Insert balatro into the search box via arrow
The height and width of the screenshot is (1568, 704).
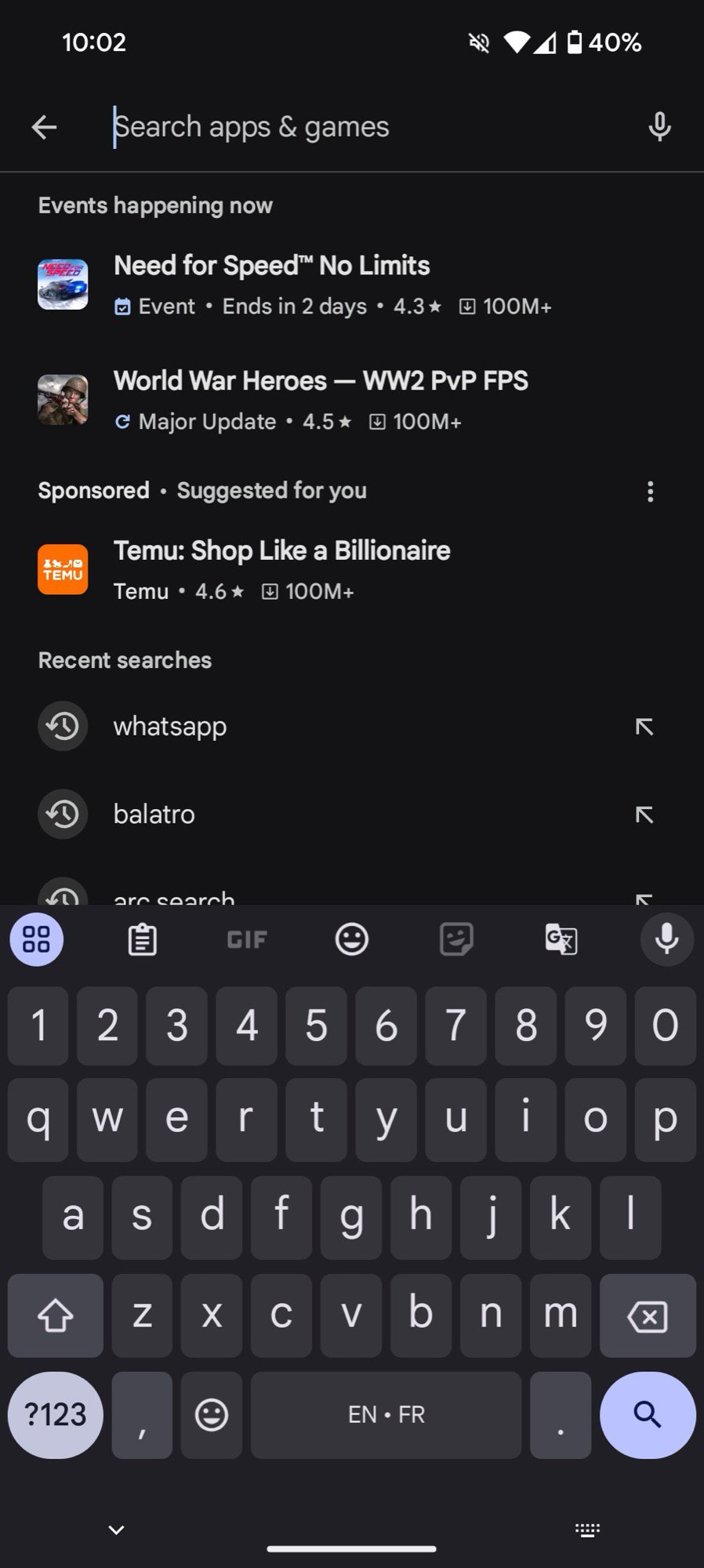[x=644, y=815]
